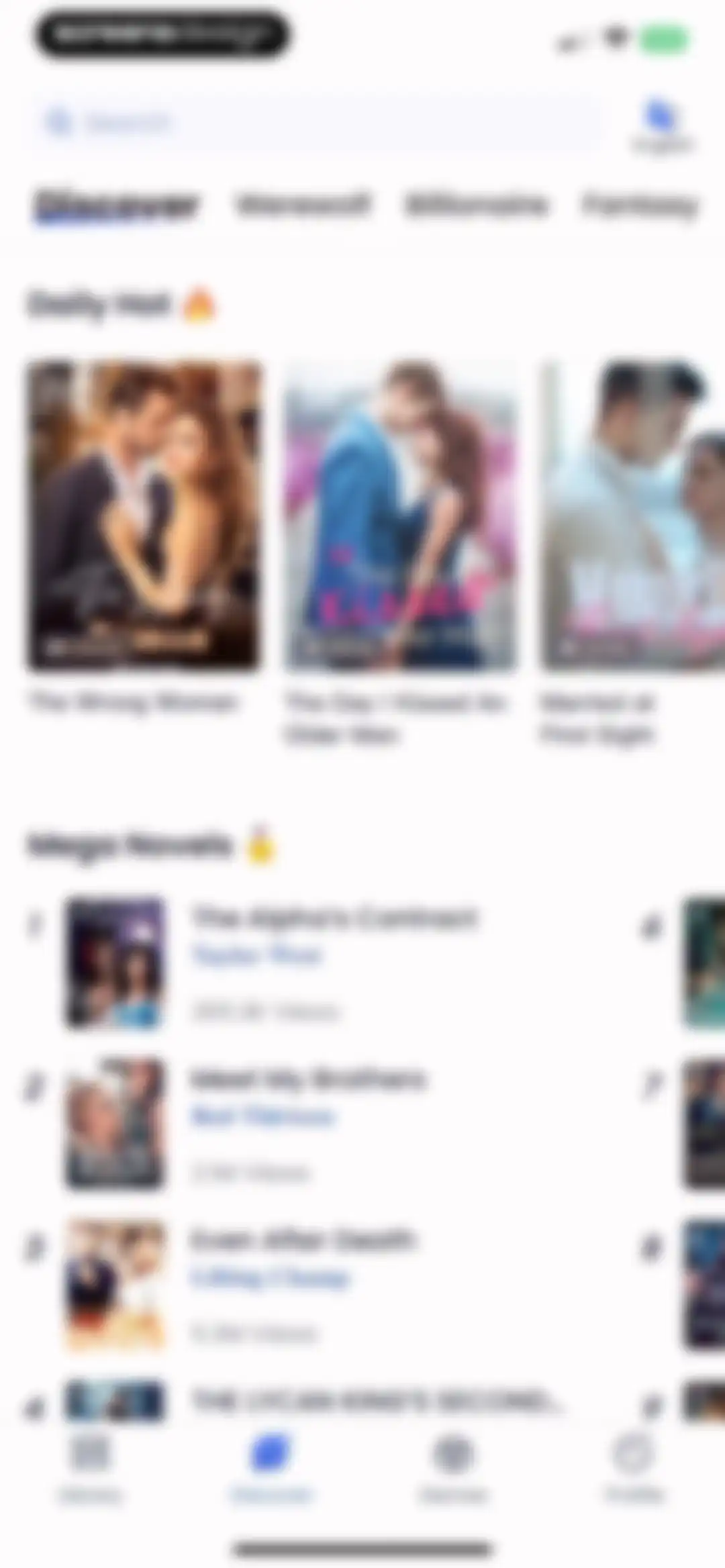
Task: Switch to the Fantasy tab
Action: tap(640, 204)
